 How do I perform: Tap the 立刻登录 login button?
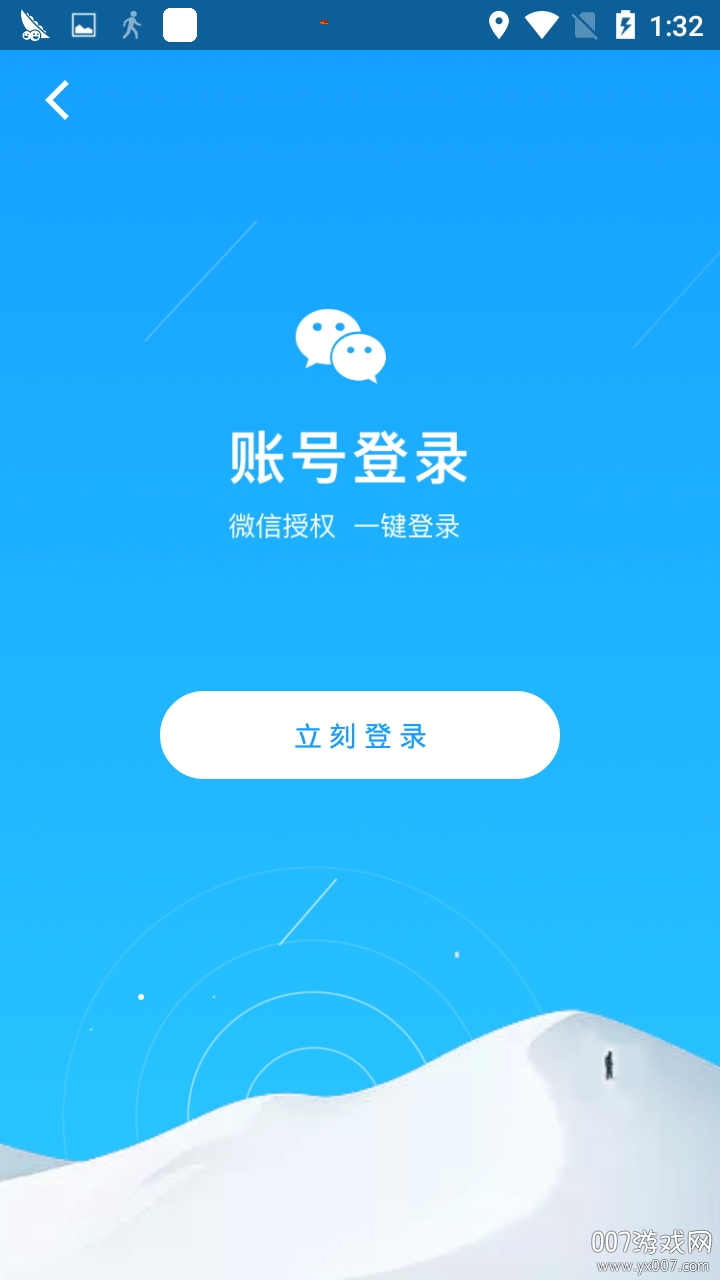click(x=360, y=735)
